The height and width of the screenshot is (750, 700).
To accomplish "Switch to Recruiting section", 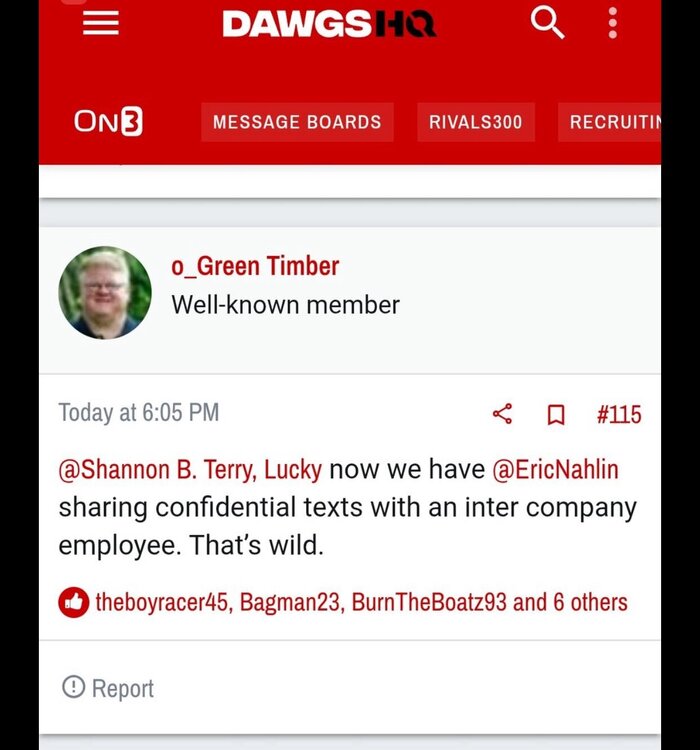I will [612, 122].
